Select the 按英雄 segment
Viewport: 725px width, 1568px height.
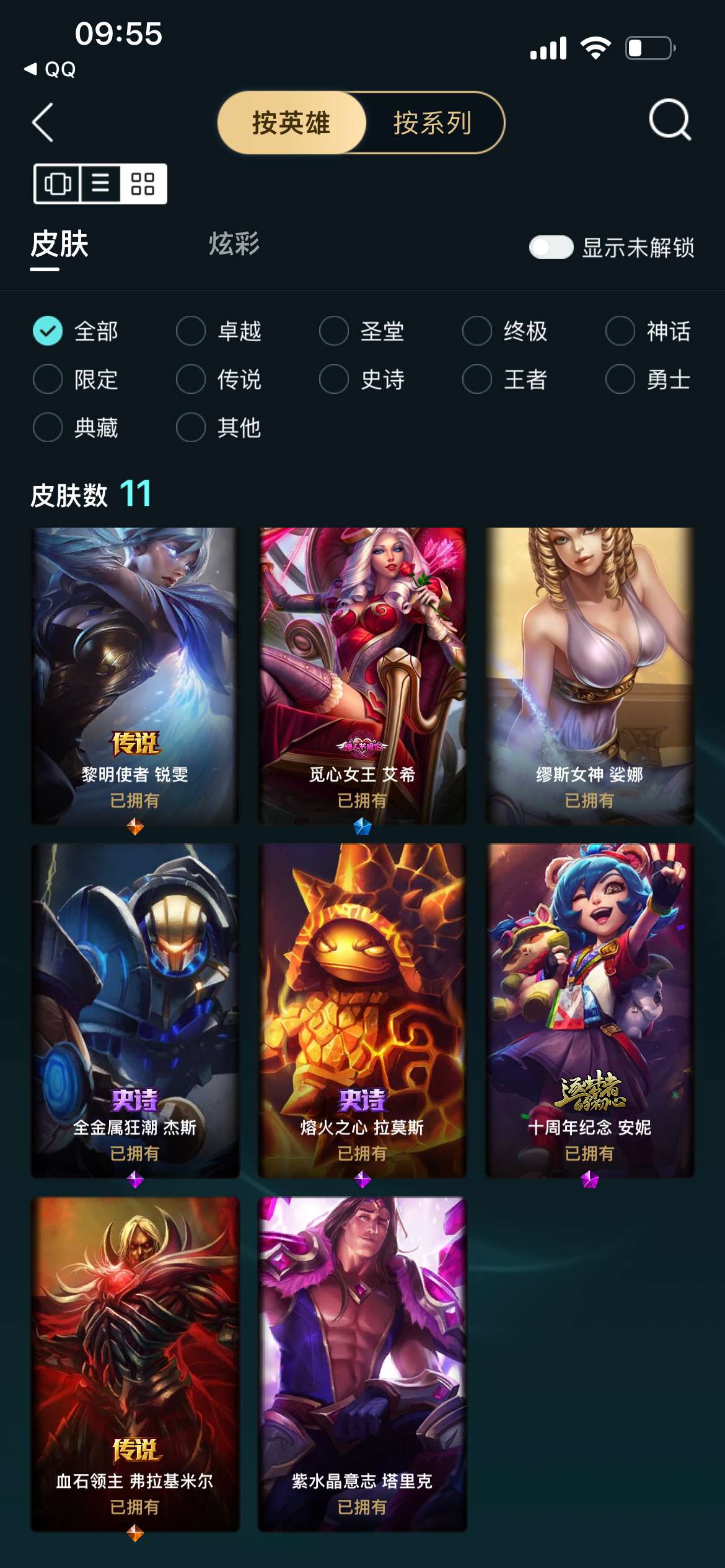[291, 123]
